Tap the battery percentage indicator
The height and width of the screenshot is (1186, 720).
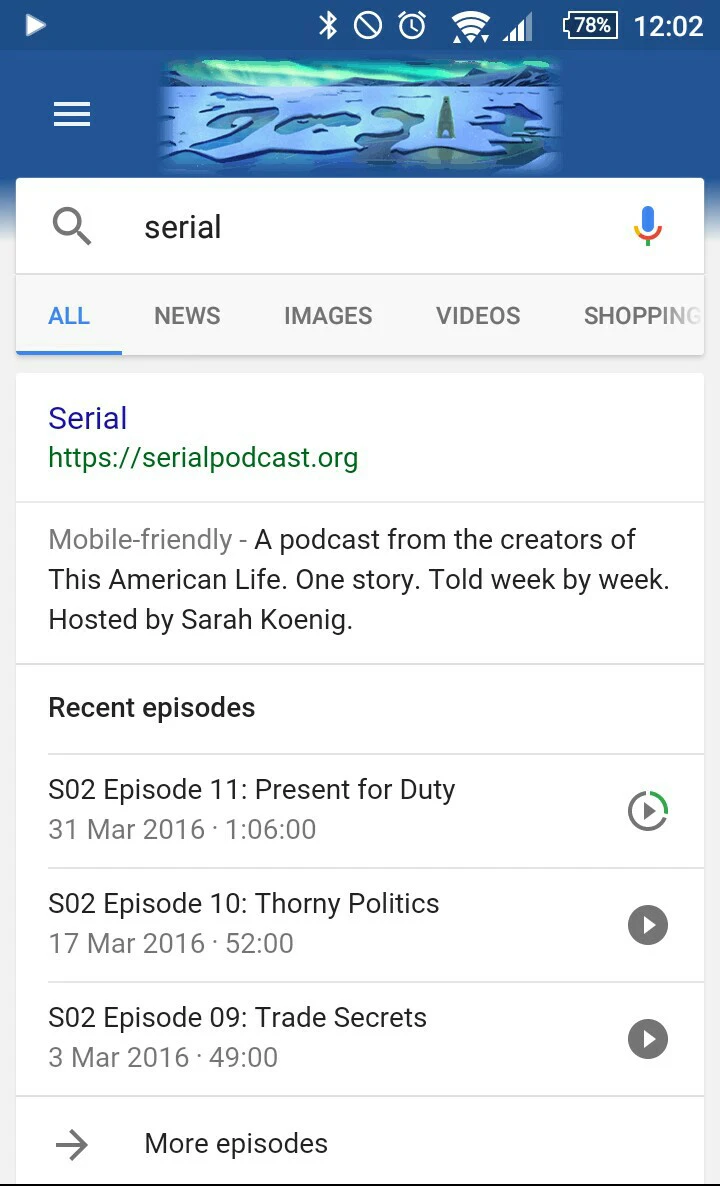(590, 25)
